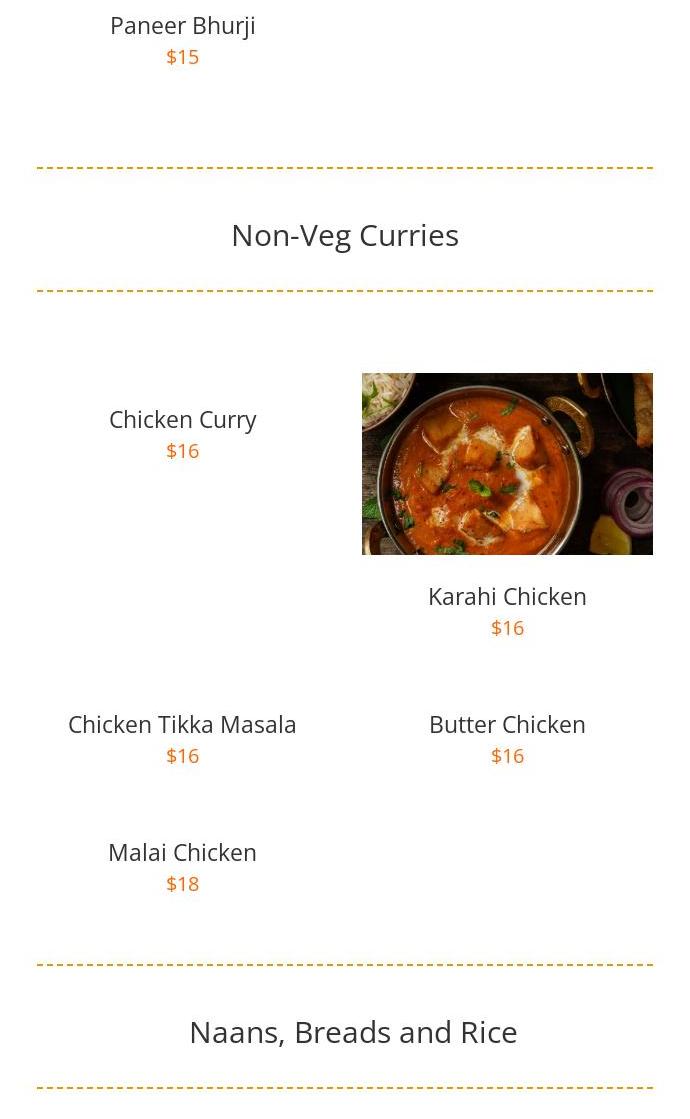The image size is (690, 1119).
Task: Open the Karahi Chicken dish photo
Action: point(507,464)
